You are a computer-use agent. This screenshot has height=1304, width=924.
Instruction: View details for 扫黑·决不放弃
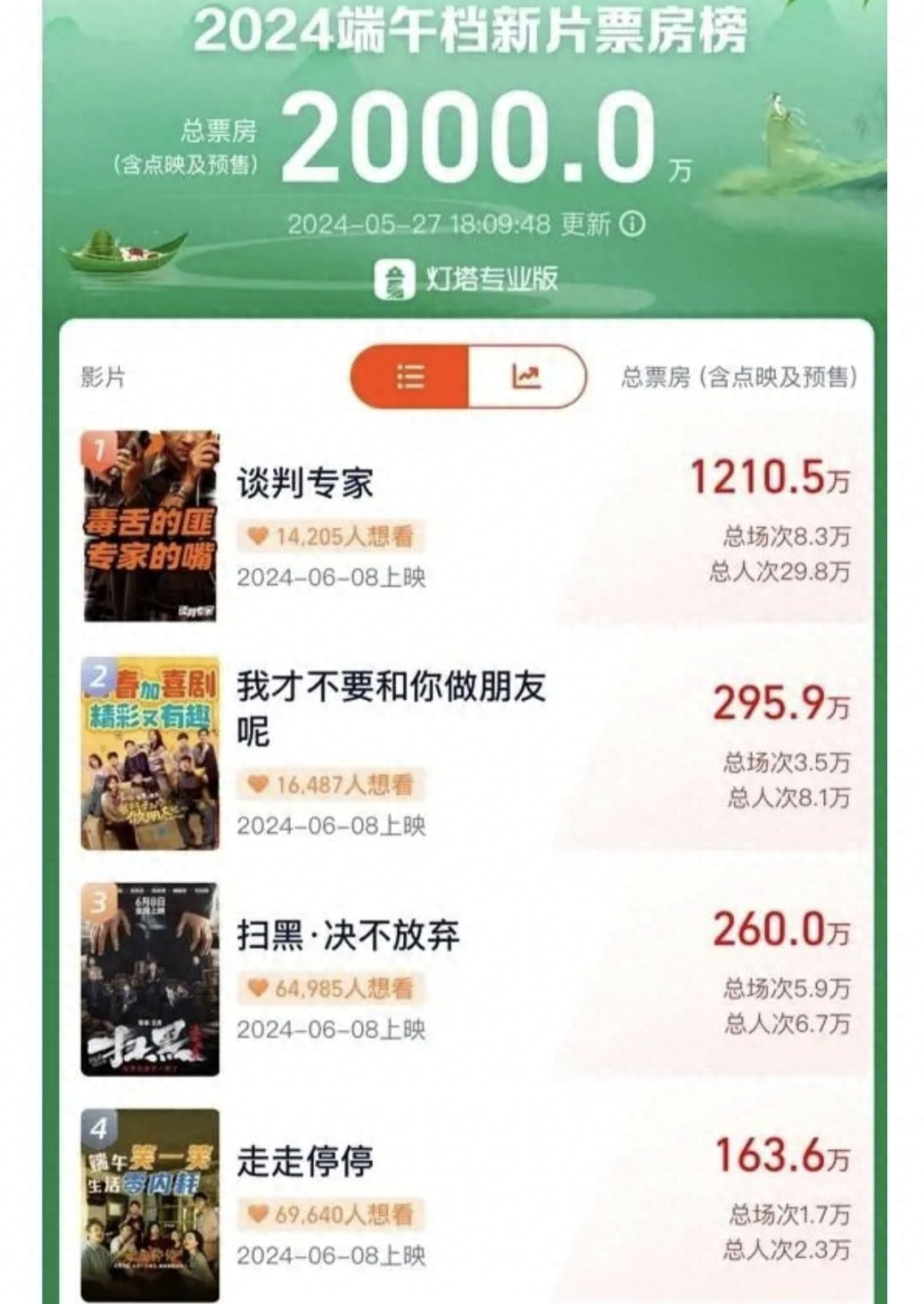[x=347, y=935]
